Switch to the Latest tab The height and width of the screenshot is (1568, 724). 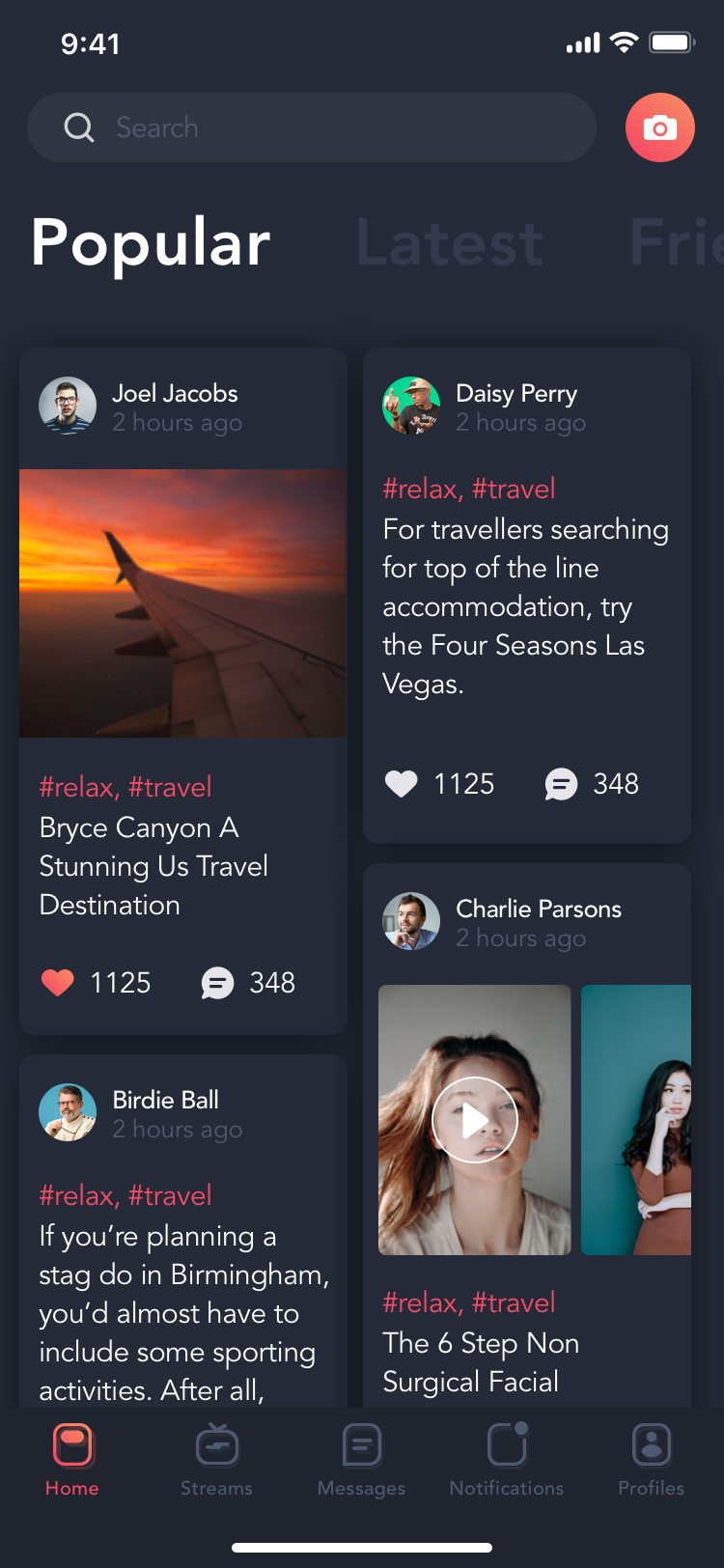pyautogui.click(x=450, y=242)
